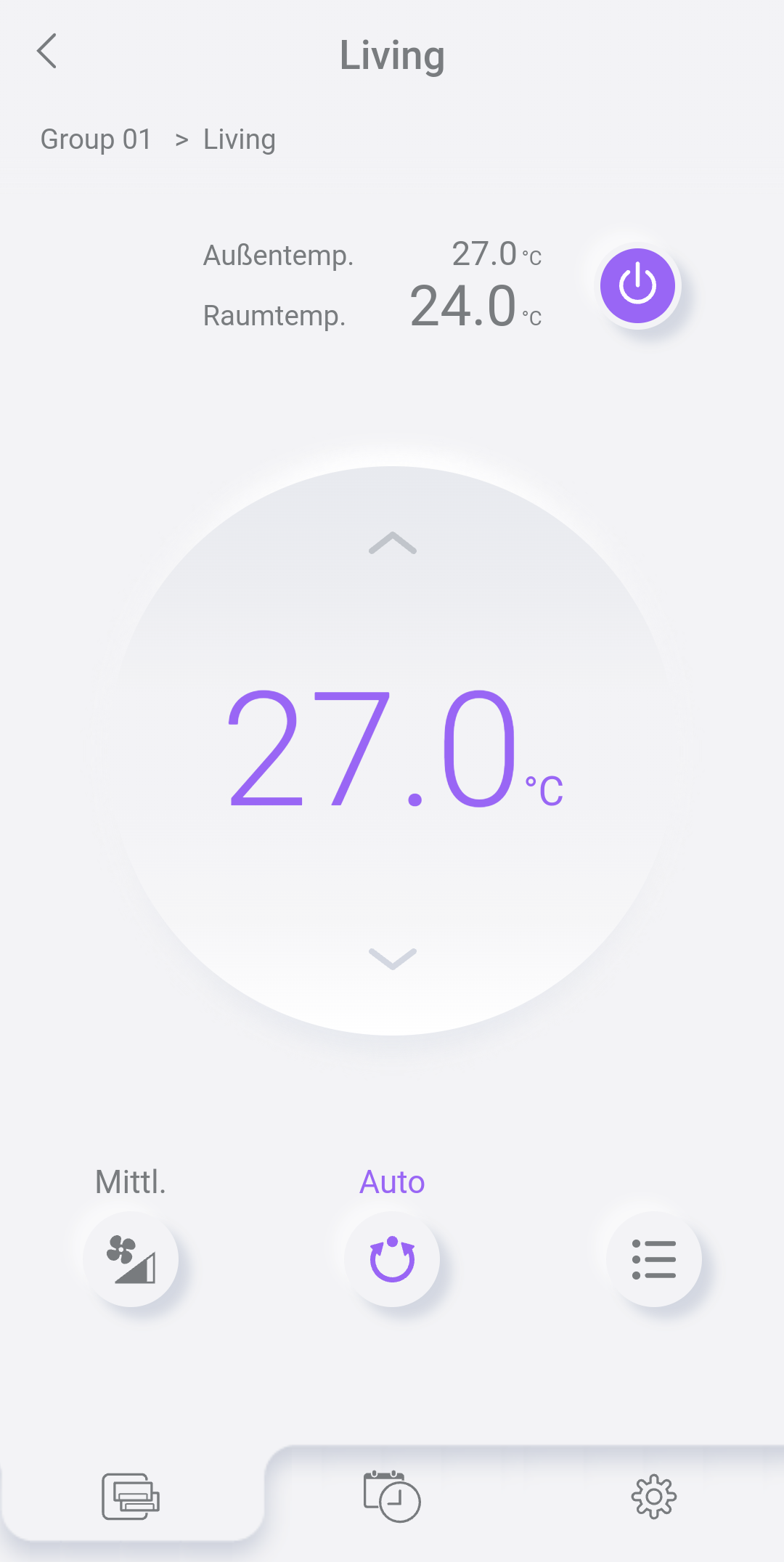Change the Mittl. fan speed setting
The width and height of the screenshot is (784, 1562).
tap(131, 1258)
